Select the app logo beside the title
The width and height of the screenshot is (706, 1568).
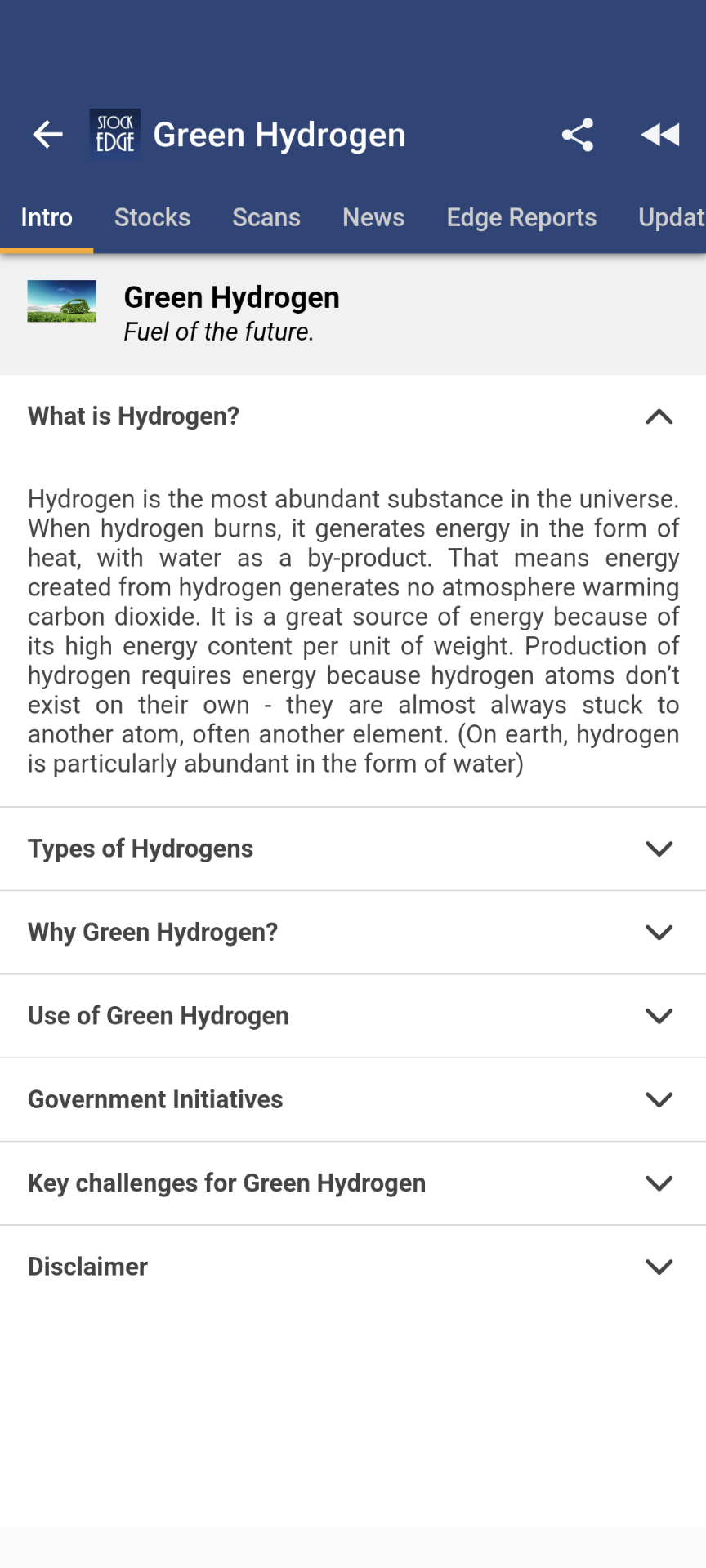tap(114, 133)
